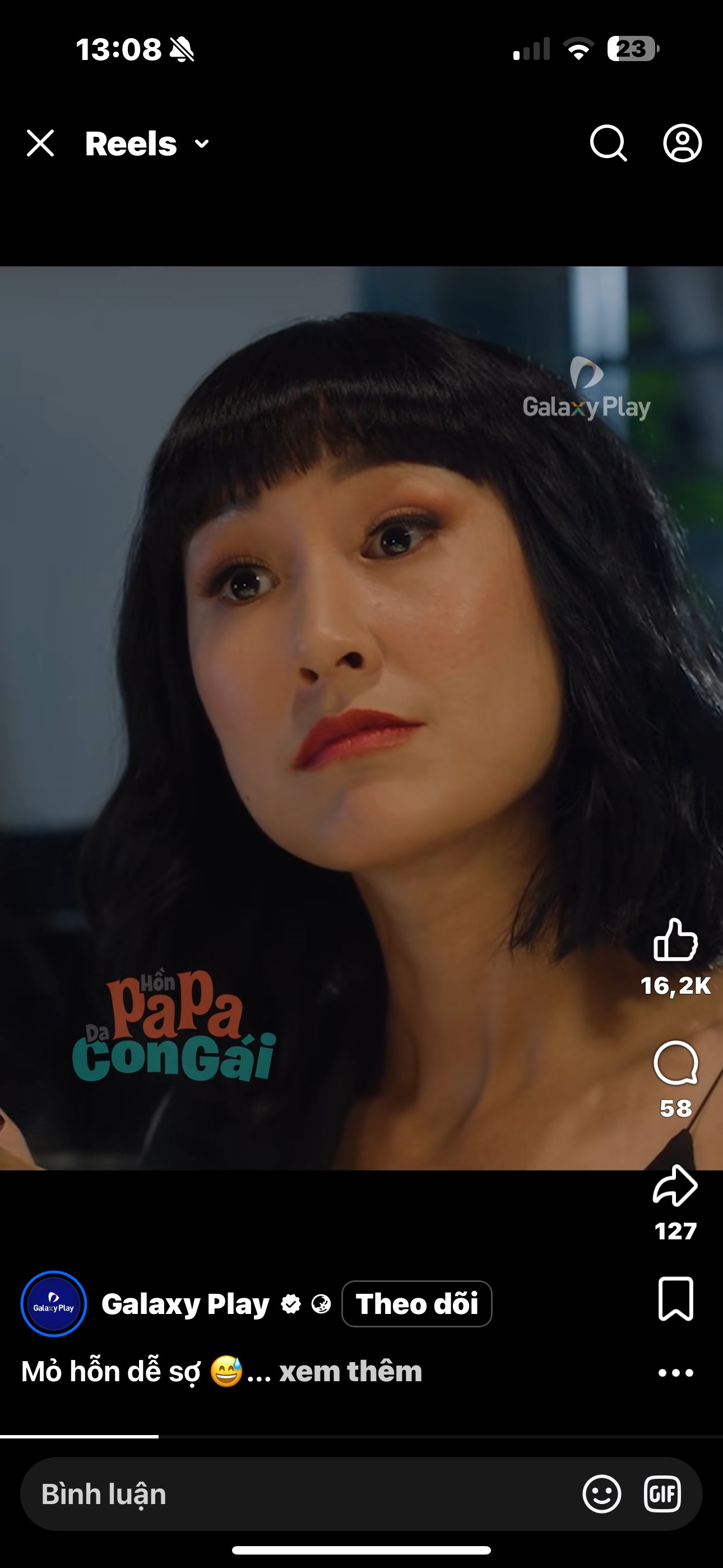723x1568 pixels.
Task: Pause the playing video
Action: [x=361, y=718]
